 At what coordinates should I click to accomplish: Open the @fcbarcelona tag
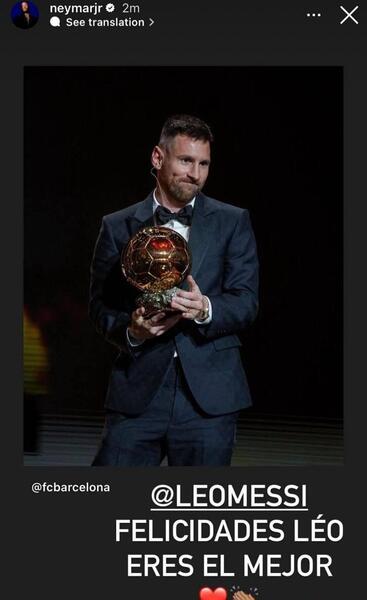(x=71, y=488)
